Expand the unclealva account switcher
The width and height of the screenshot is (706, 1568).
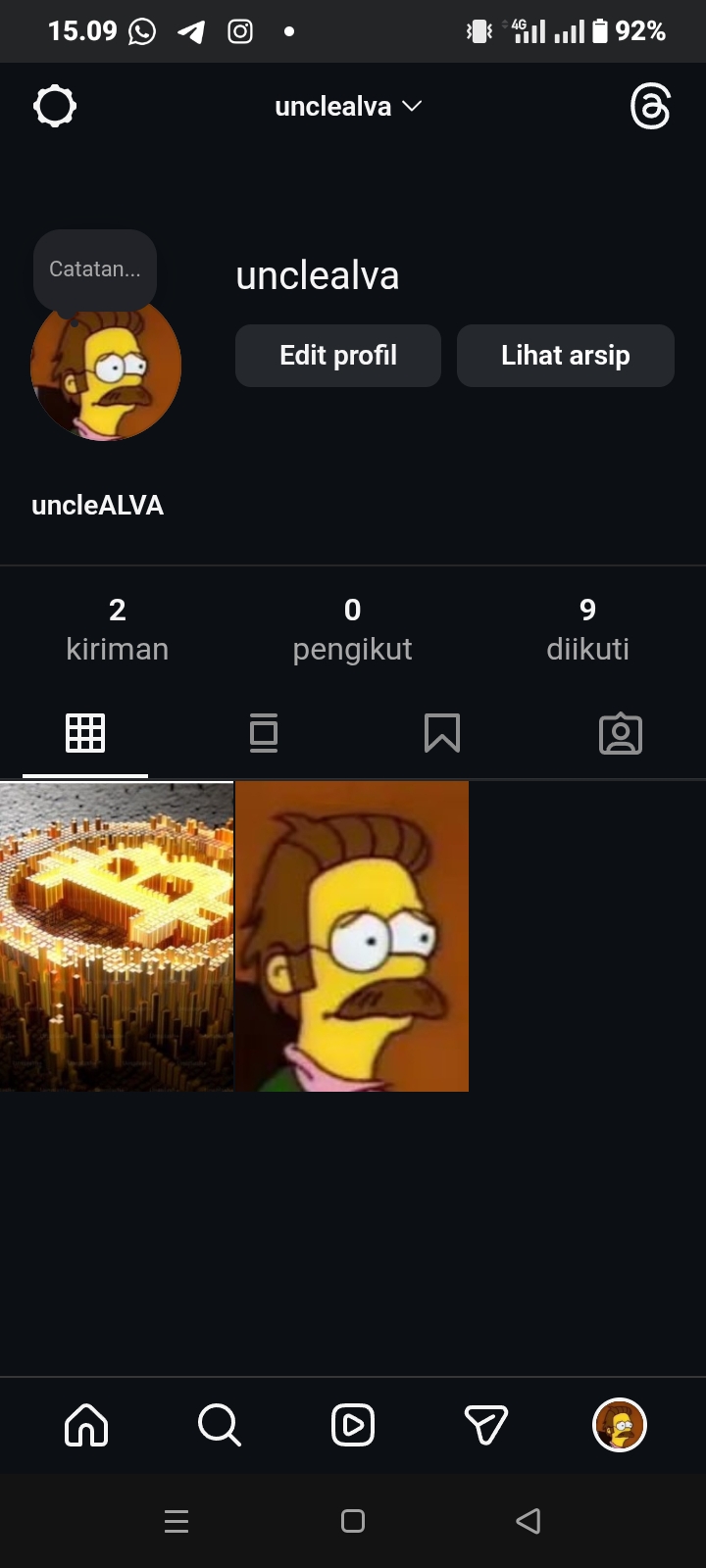348,106
